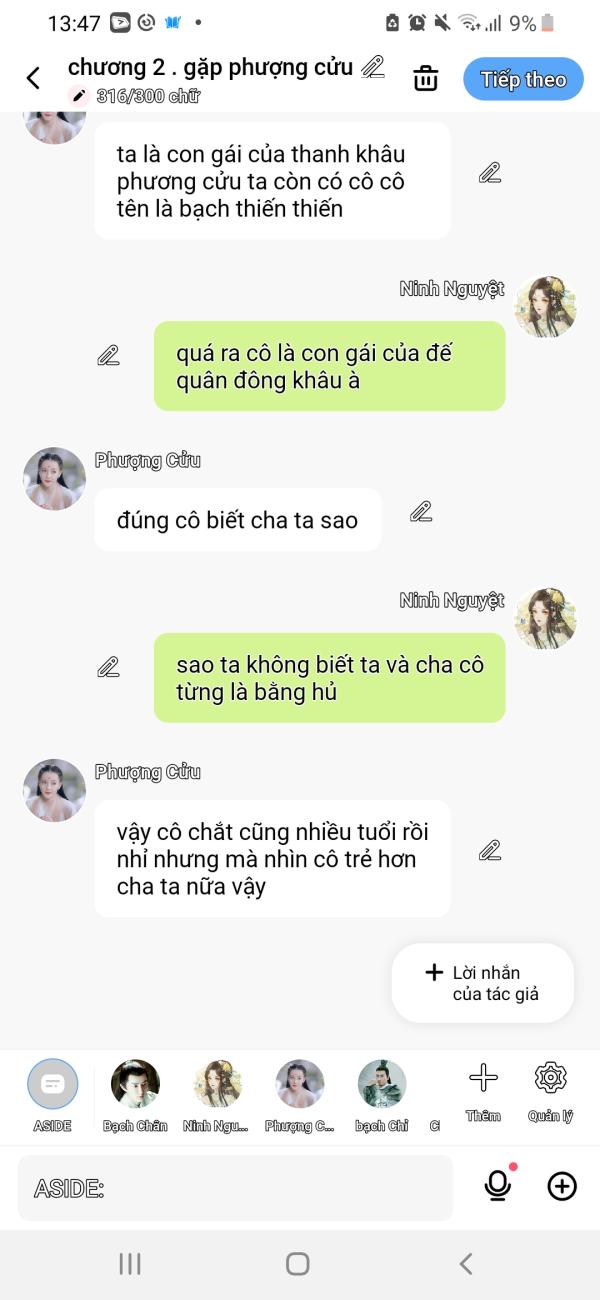Edit the chapter title with the pencil icon
This screenshot has width=600, height=1300.
(x=373, y=67)
